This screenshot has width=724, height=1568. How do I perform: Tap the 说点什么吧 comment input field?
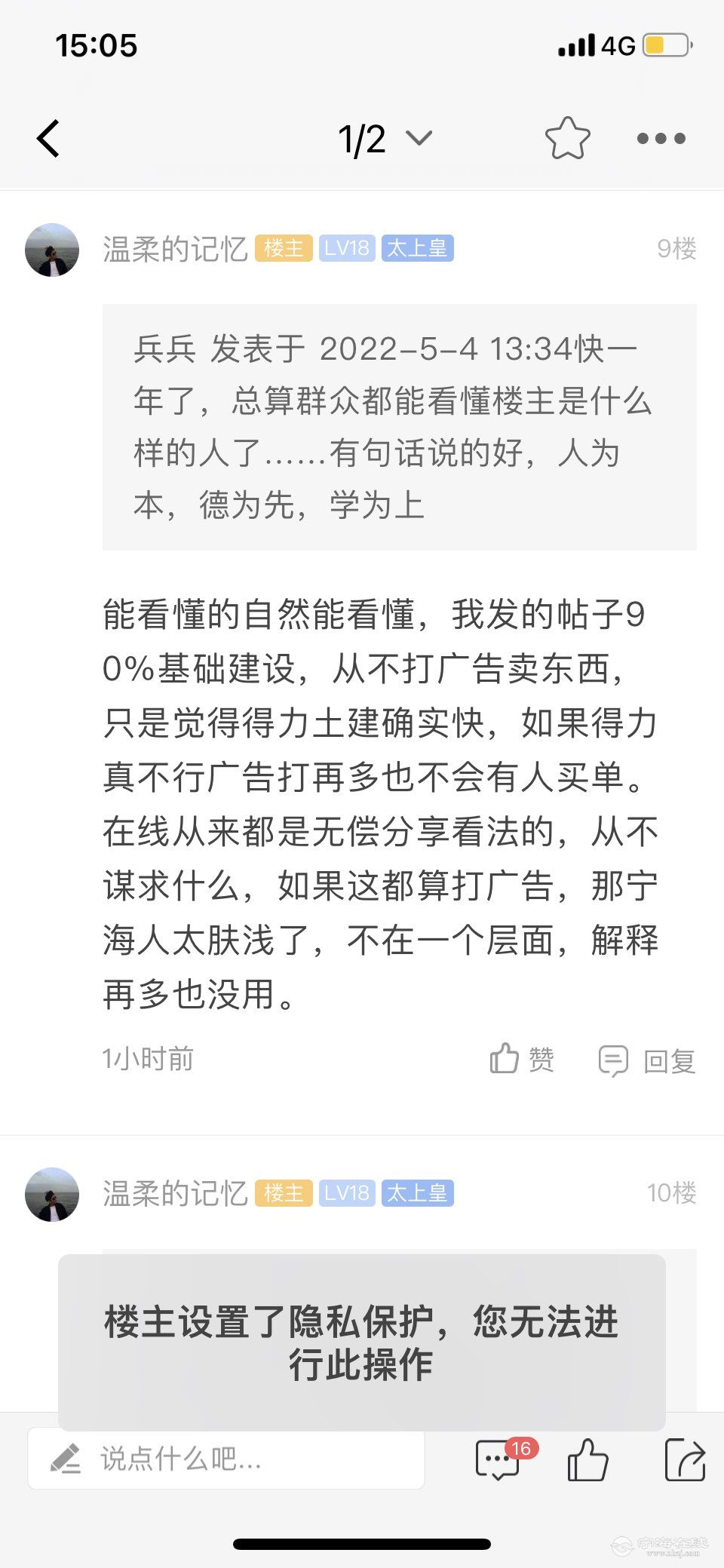pyautogui.click(x=226, y=1459)
